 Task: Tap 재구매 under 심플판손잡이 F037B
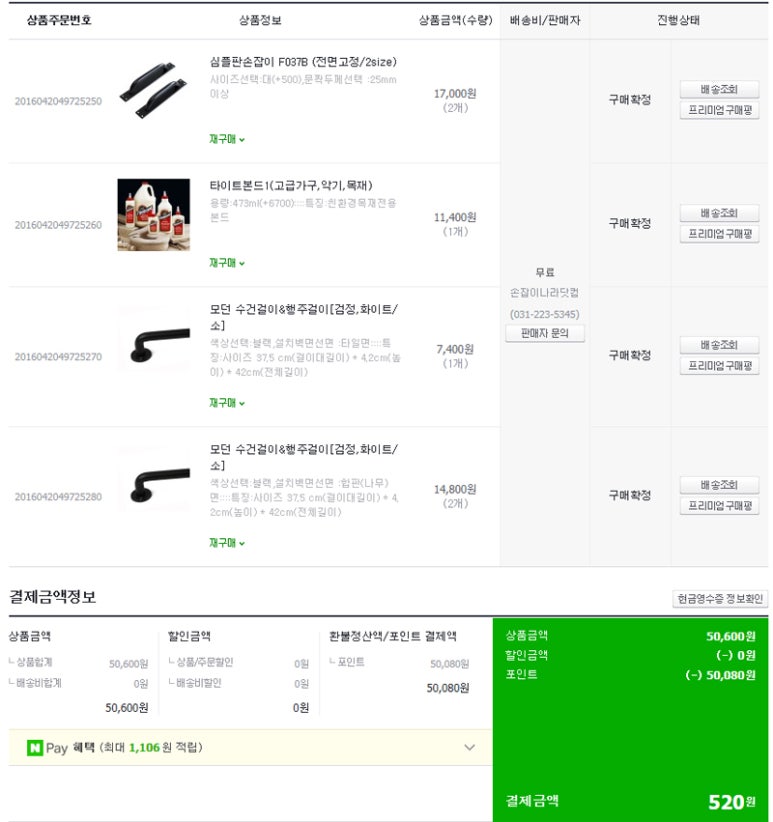click(x=227, y=139)
